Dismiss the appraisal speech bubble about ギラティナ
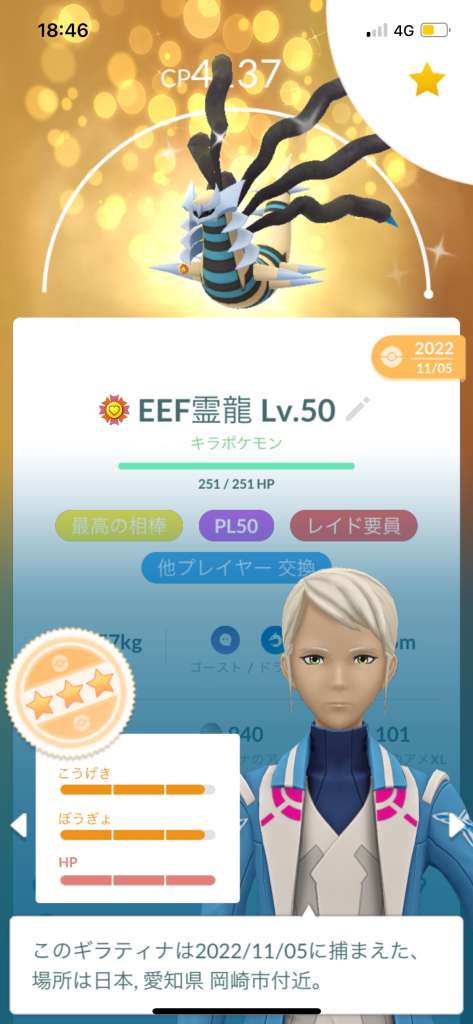Image resolution: width=473 pixels, height=1024 pixels. pos(236,968)
